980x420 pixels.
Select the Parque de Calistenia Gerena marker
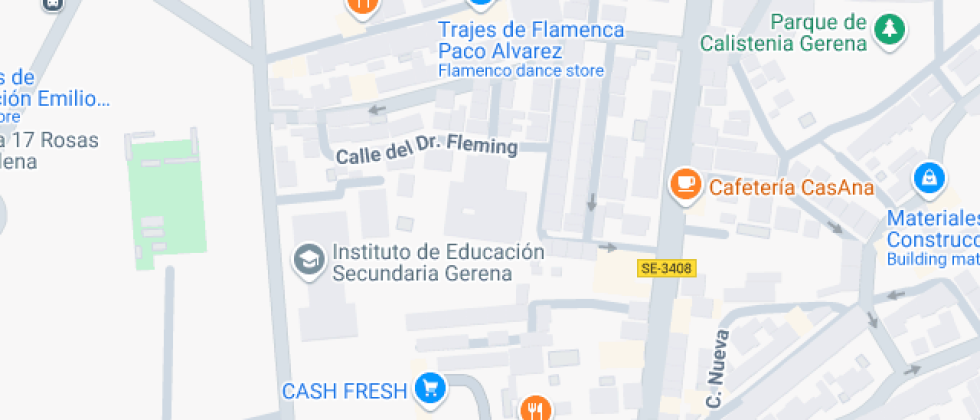coord(887,29)
